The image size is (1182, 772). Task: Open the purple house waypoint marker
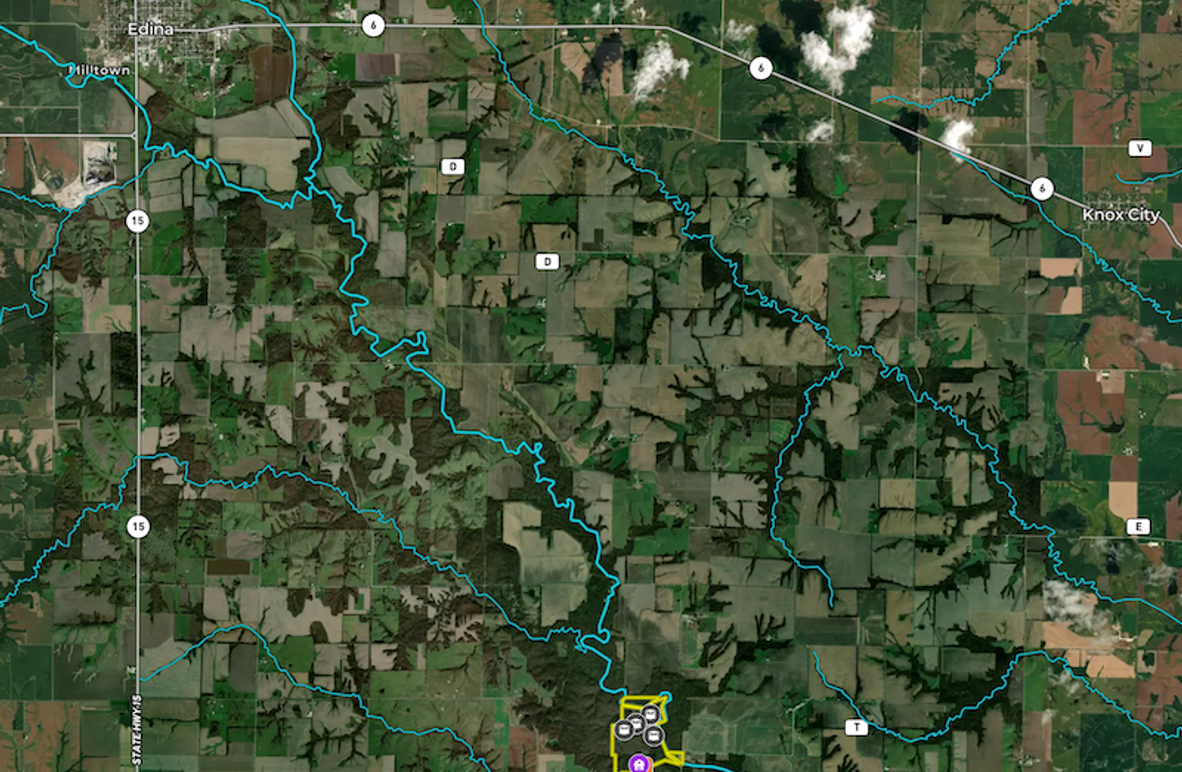(639, 764)
